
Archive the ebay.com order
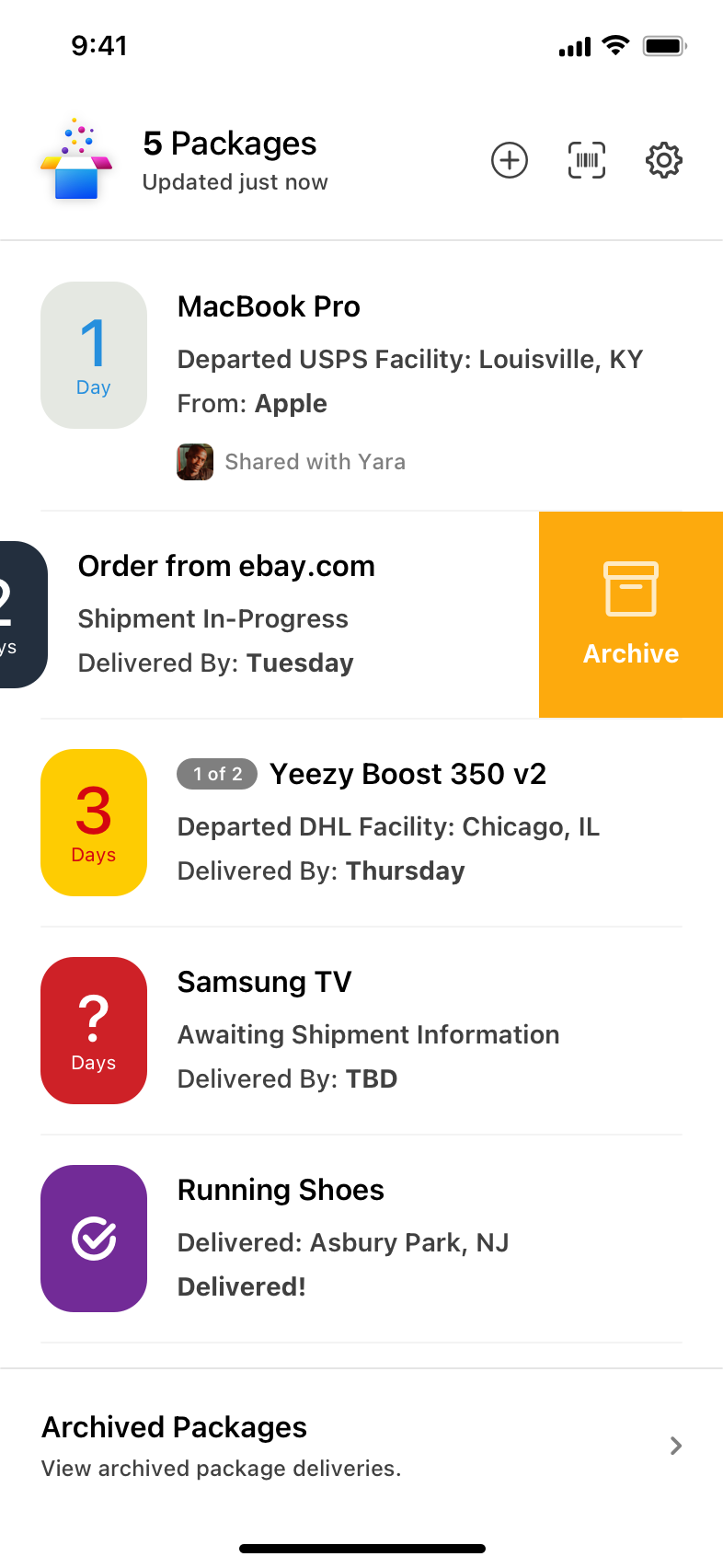[631, 615]
